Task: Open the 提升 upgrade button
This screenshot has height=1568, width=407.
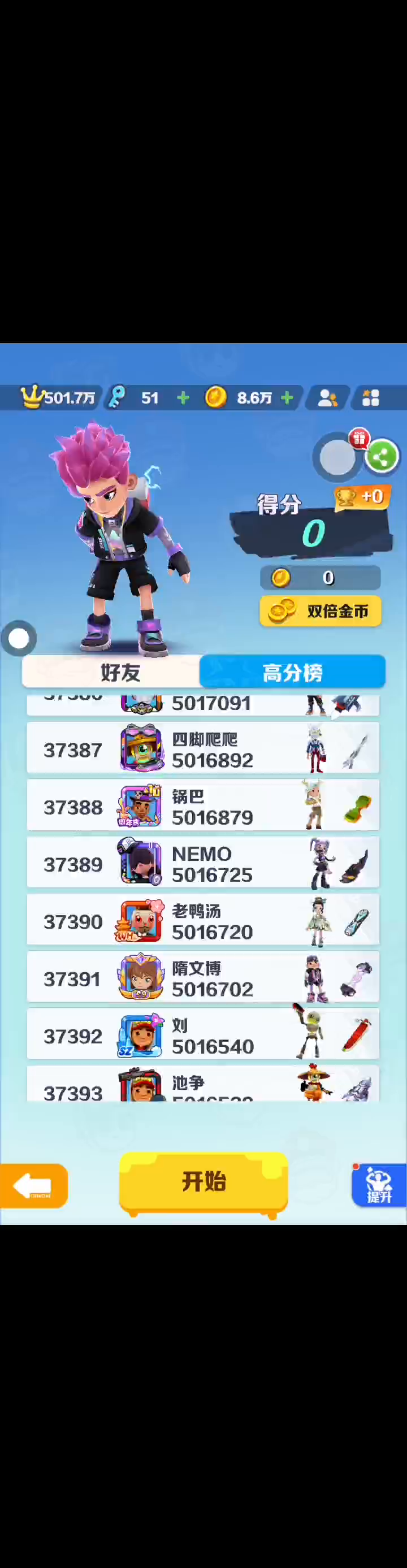Action: click(378, 1185)
